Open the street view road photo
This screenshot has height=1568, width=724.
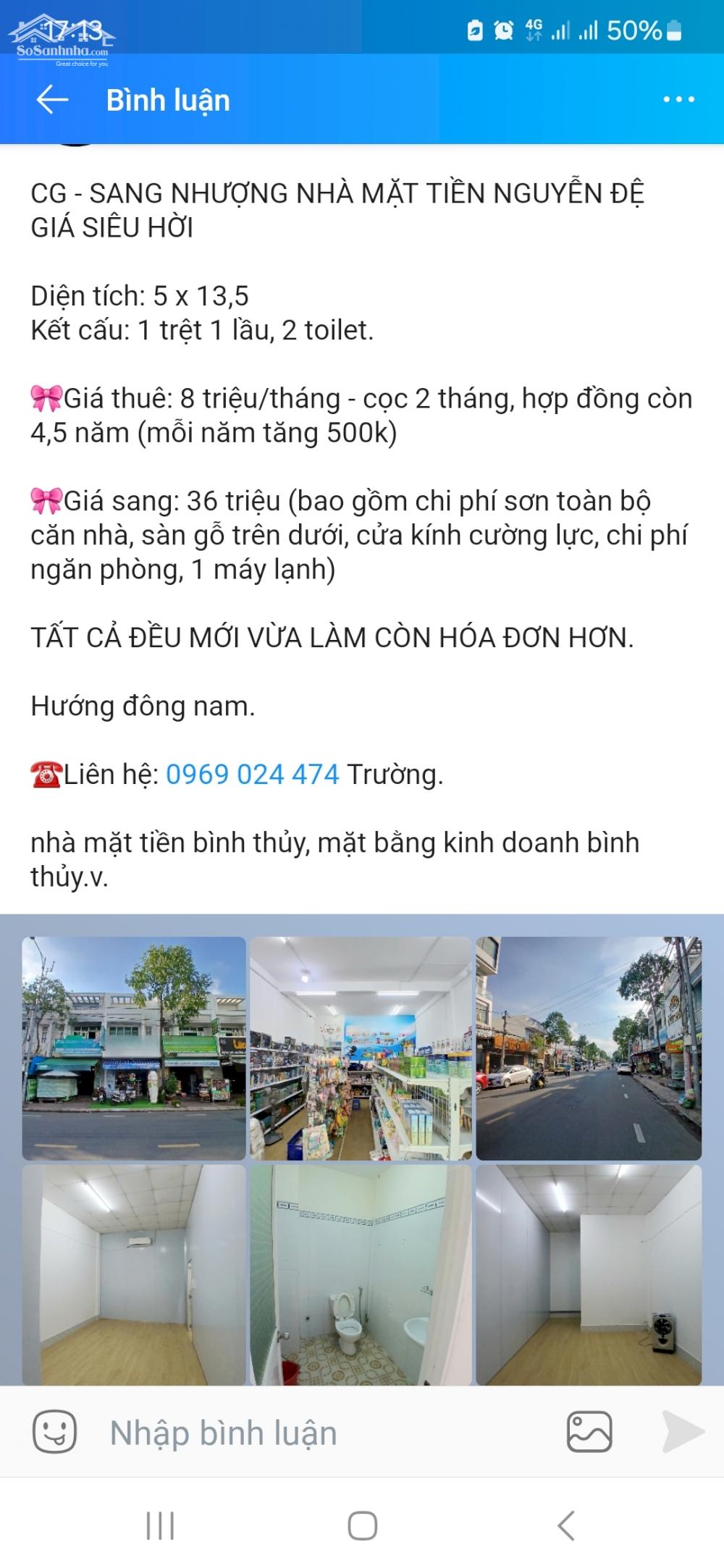[x=589, y=1048]
